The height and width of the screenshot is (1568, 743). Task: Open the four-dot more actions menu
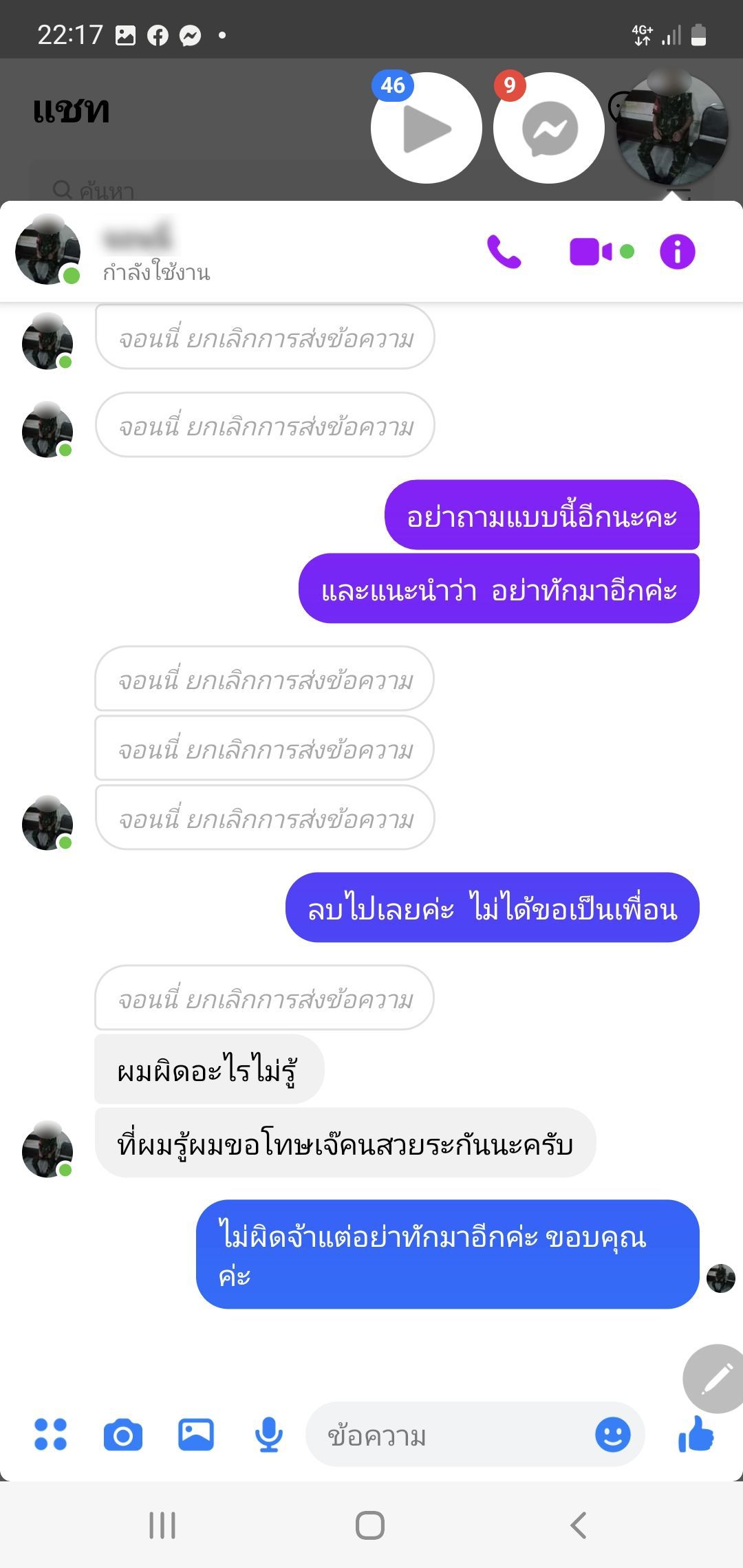pos(50,1435)
